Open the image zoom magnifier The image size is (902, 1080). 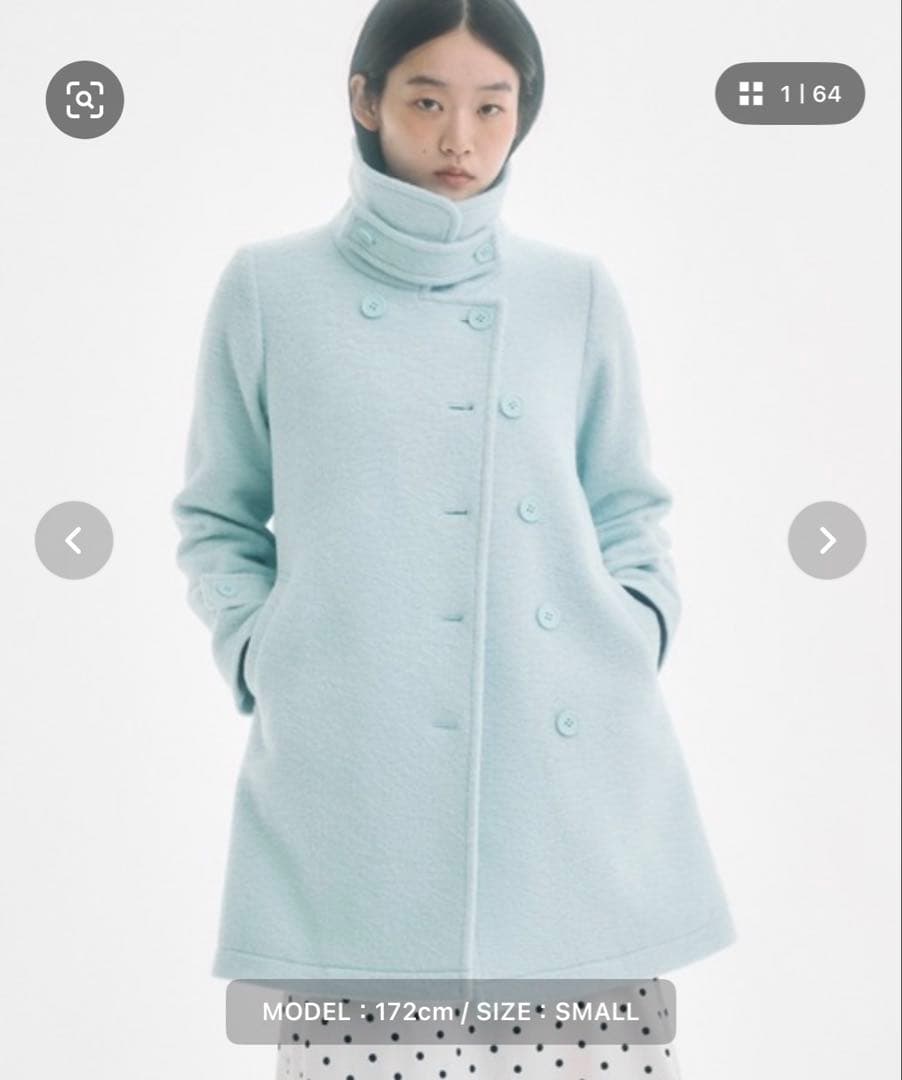85,99
